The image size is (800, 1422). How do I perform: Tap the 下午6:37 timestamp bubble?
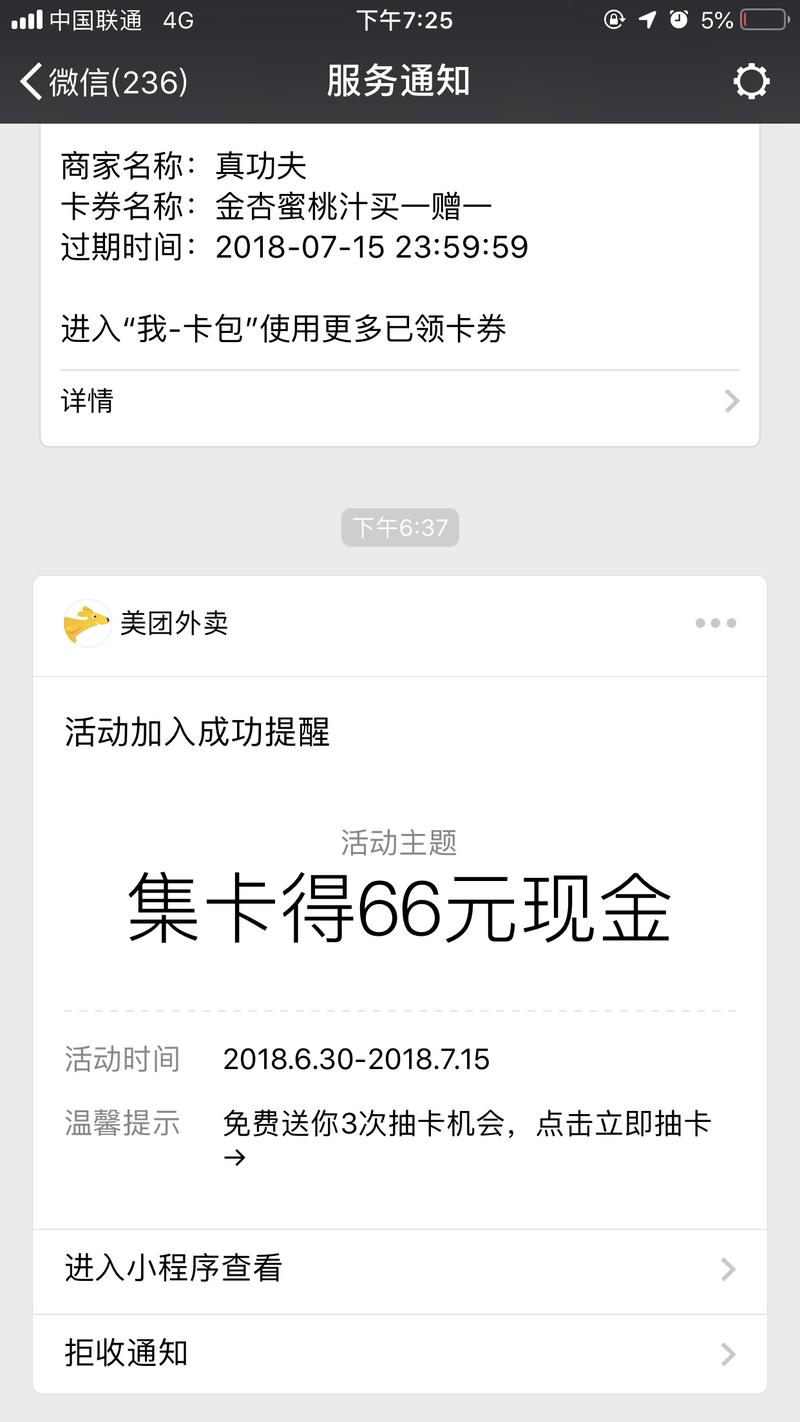[x=400, y=527]
